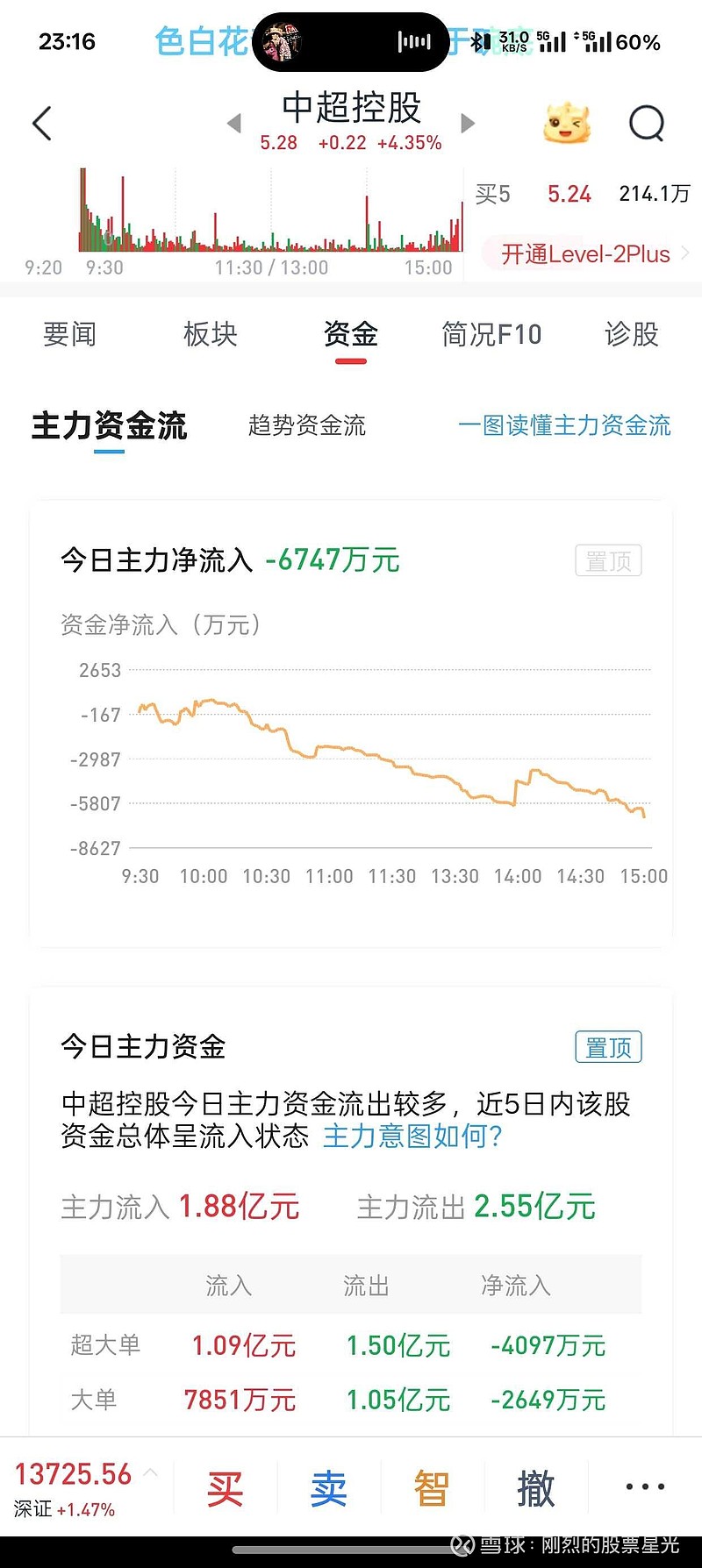Tap the red 买 buy button
This screenshot has width=702, height=1568.
point(226,1488)
